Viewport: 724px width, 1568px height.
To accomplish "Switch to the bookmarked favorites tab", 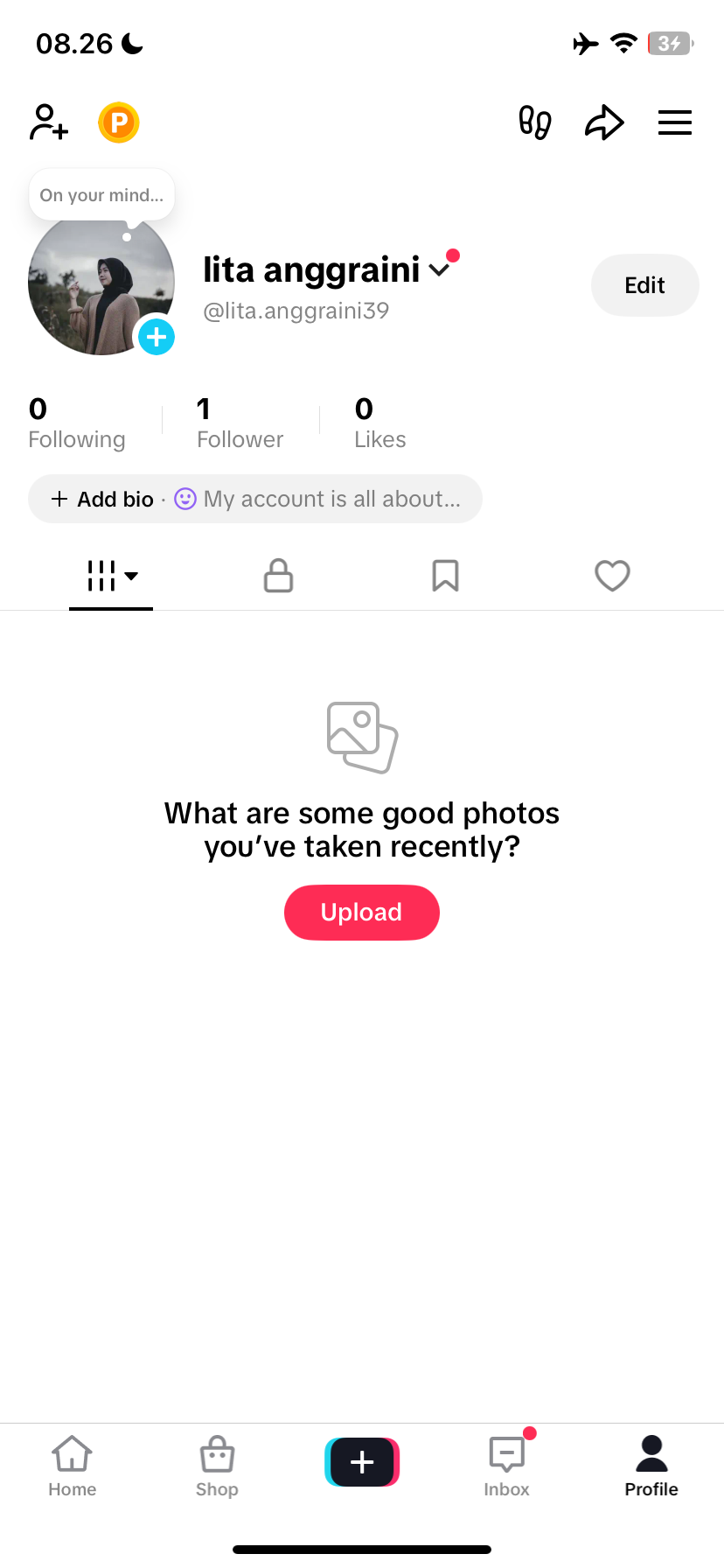I will tap(445, 576).
